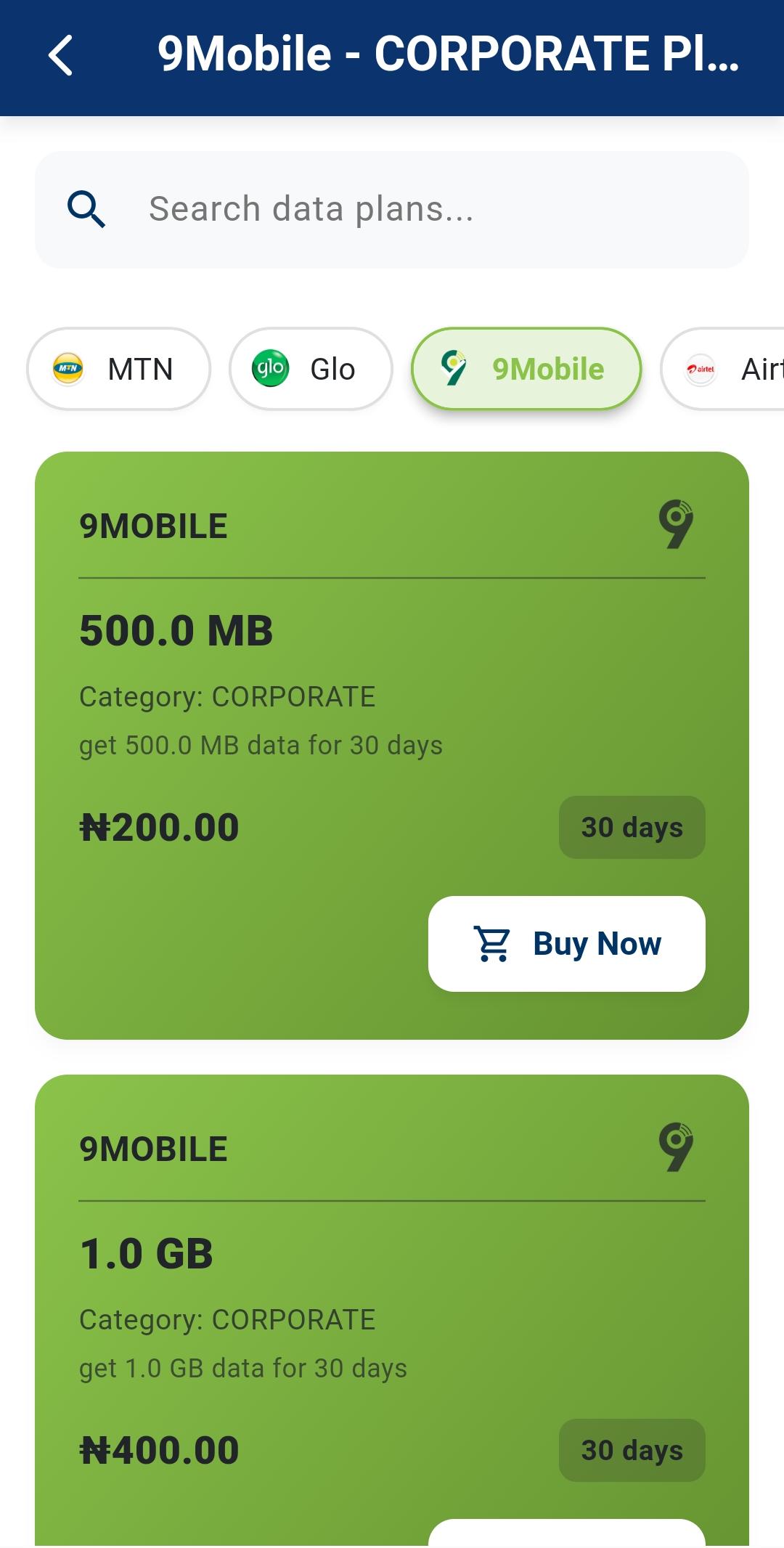
Task: Select the CORPORATE plans heading tab
Action: pos(447,53)
